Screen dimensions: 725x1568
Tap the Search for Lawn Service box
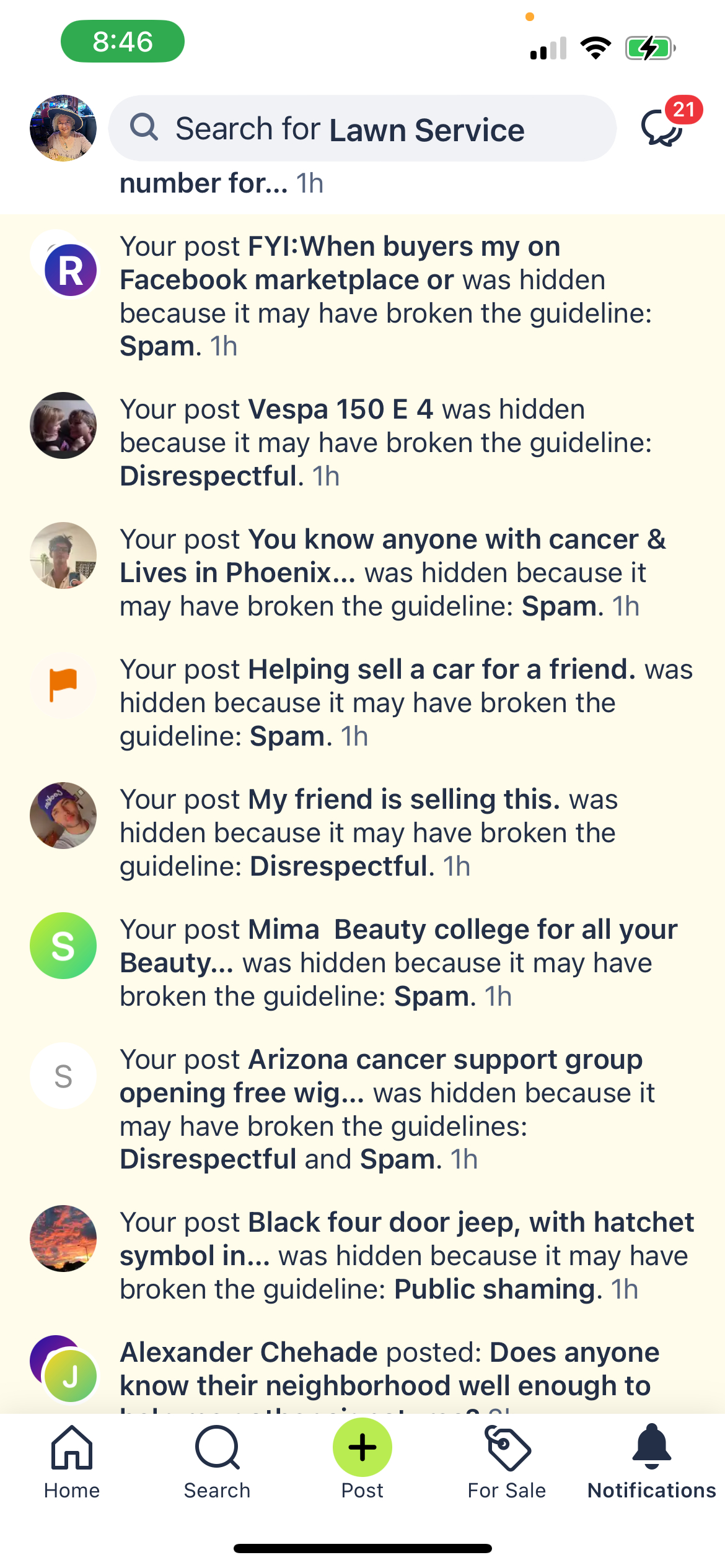pyautogui.click(x=362, y=129)
